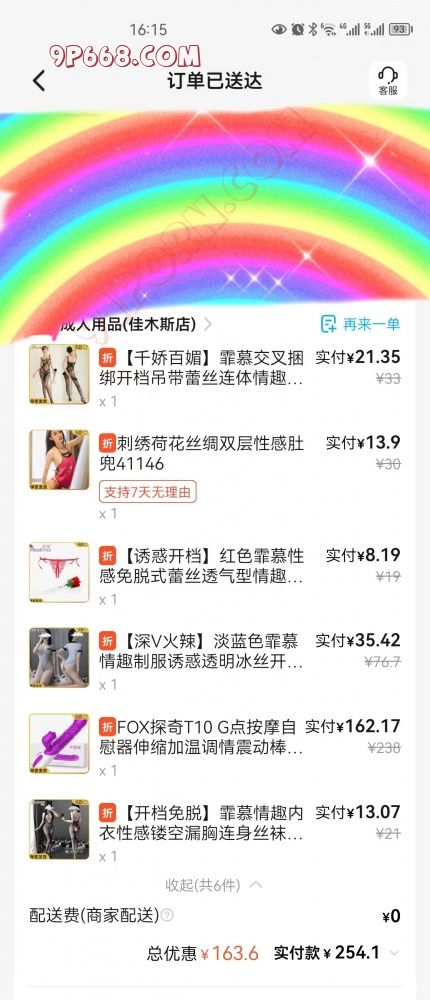Expand the 实付款 payment details chevron
Image resolution: width=430 pixels, height=1000 pixels.
point(394,953)
